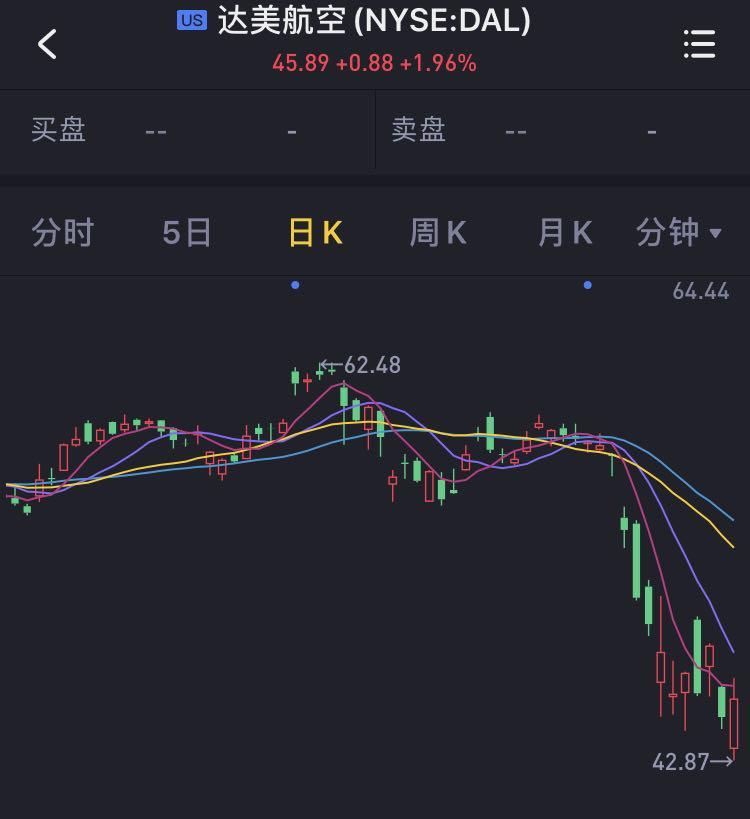
Task: Click the right arrow marker beside 42.87
Action: click(722, 763)
